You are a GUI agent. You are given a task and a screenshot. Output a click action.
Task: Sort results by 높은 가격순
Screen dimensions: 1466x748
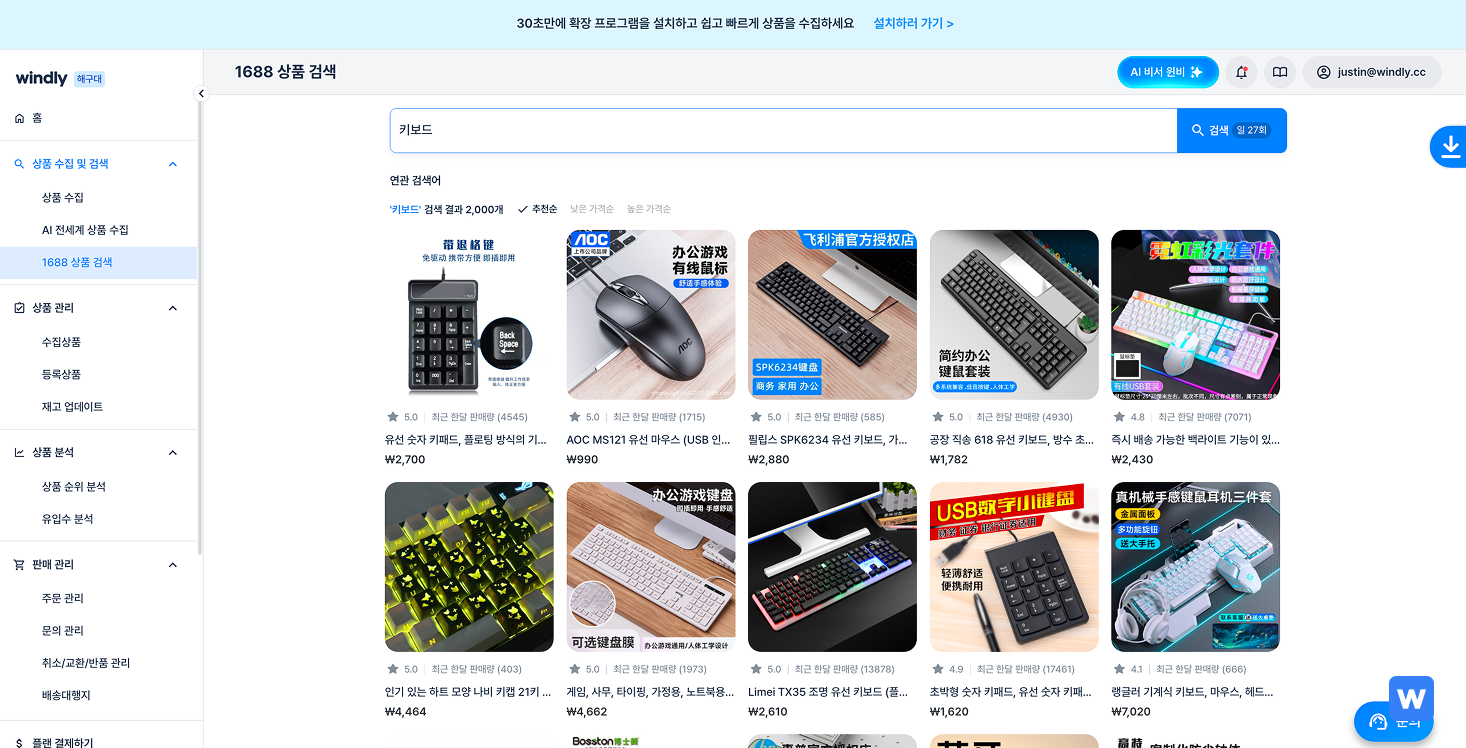[x=649, y=209]
